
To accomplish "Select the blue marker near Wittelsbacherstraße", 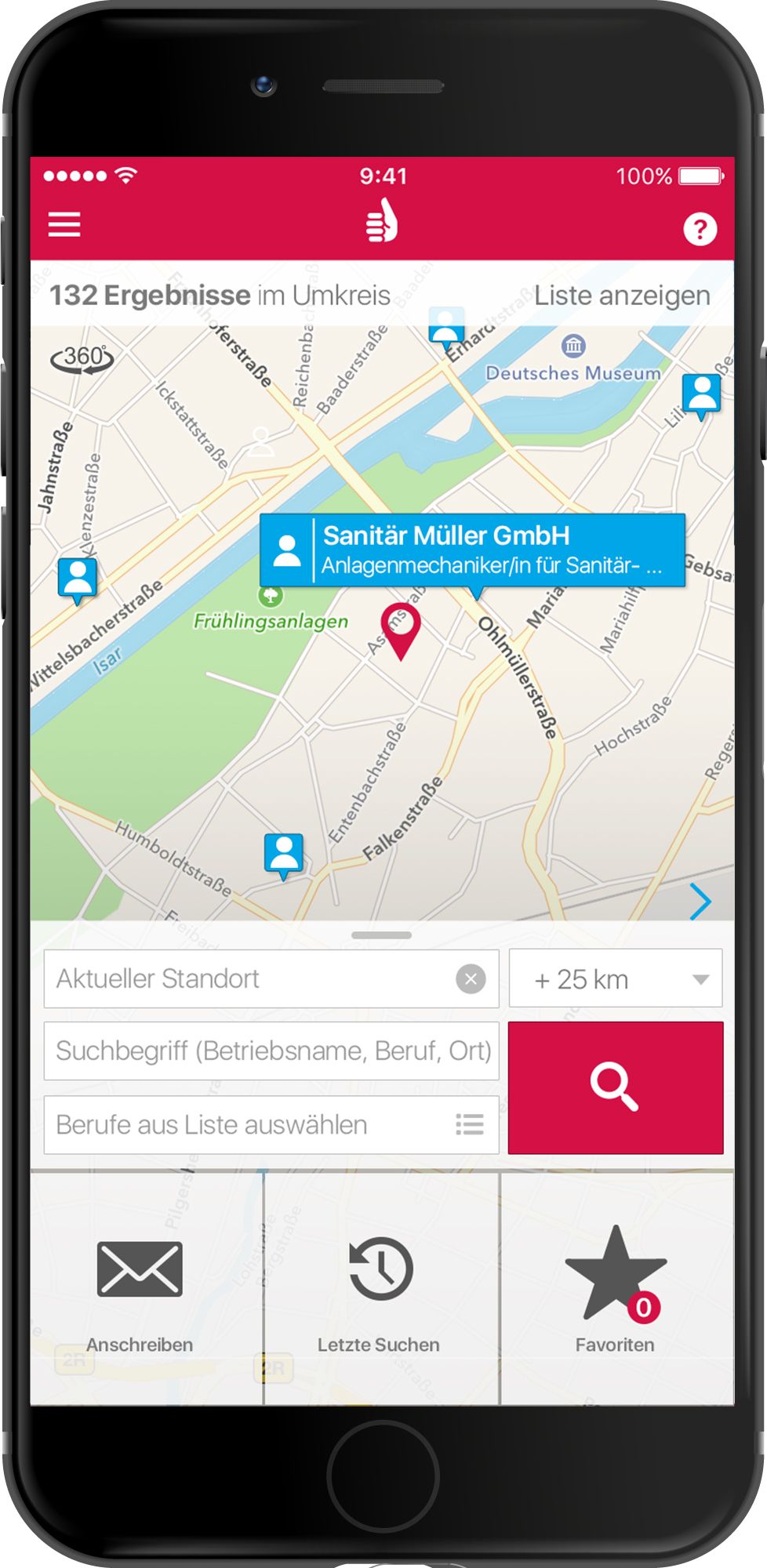I will (77, 579).
